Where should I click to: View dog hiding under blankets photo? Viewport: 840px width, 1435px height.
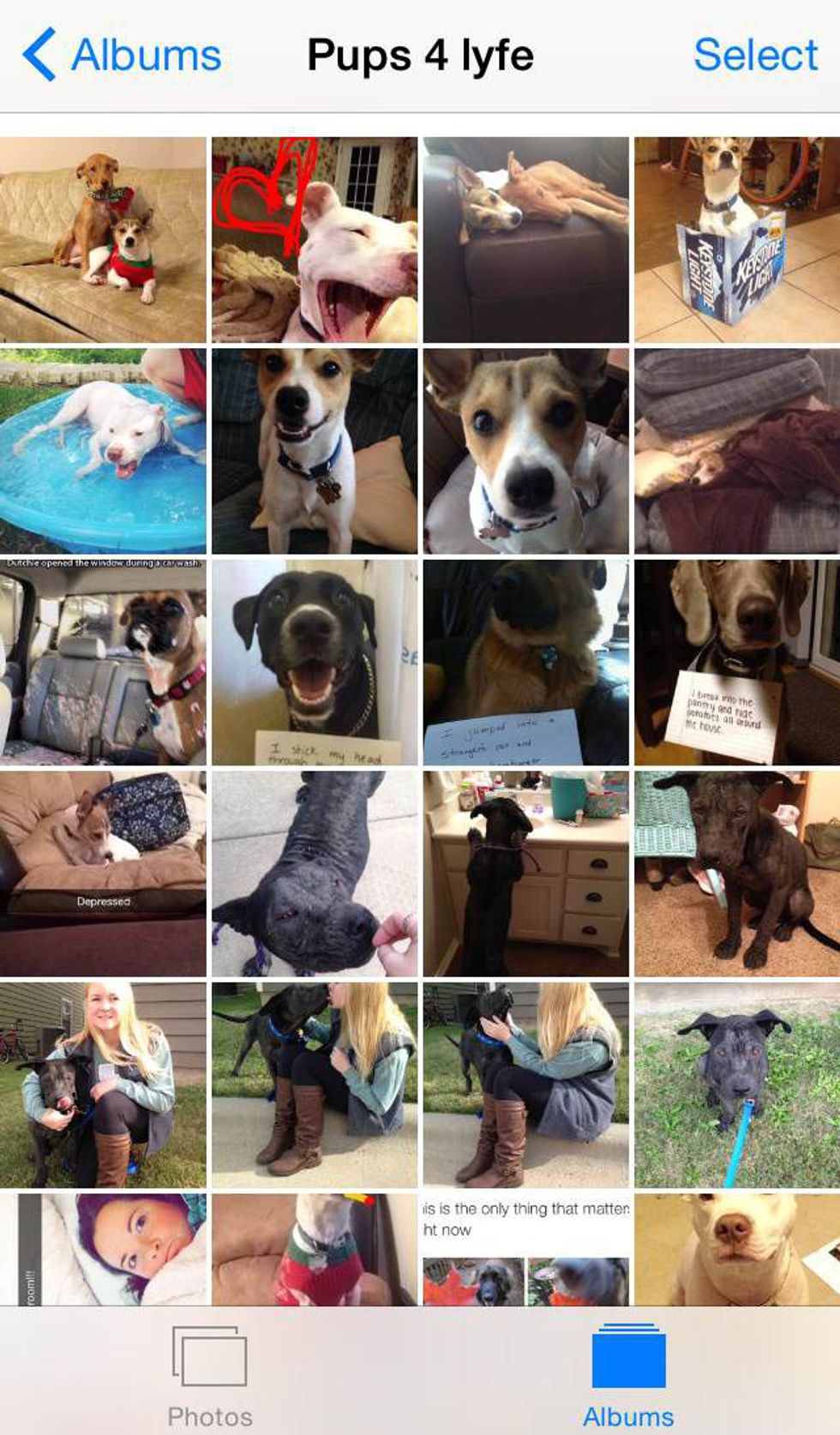737,451
